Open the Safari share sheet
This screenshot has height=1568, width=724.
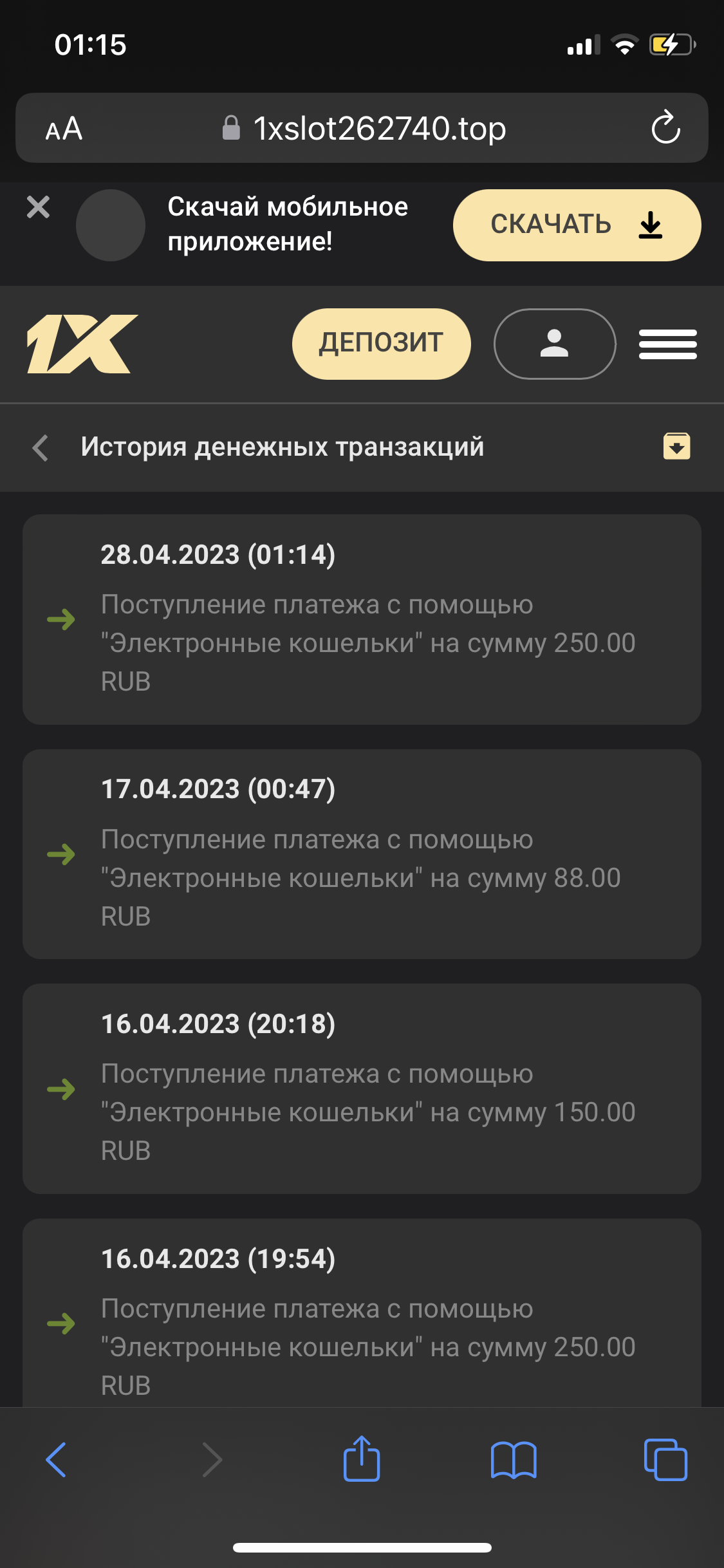pyautogui.click(x=362, y=1459)
